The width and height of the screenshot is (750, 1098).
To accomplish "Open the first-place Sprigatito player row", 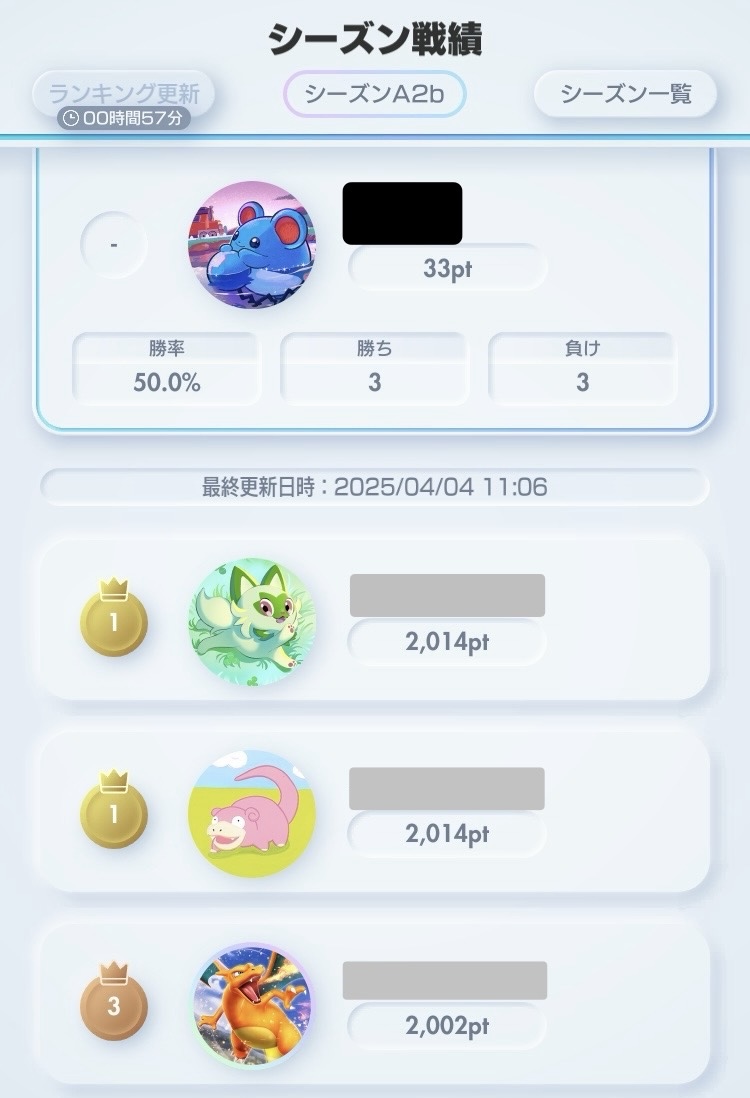I will pyautogui.click(x=372, y=619).
